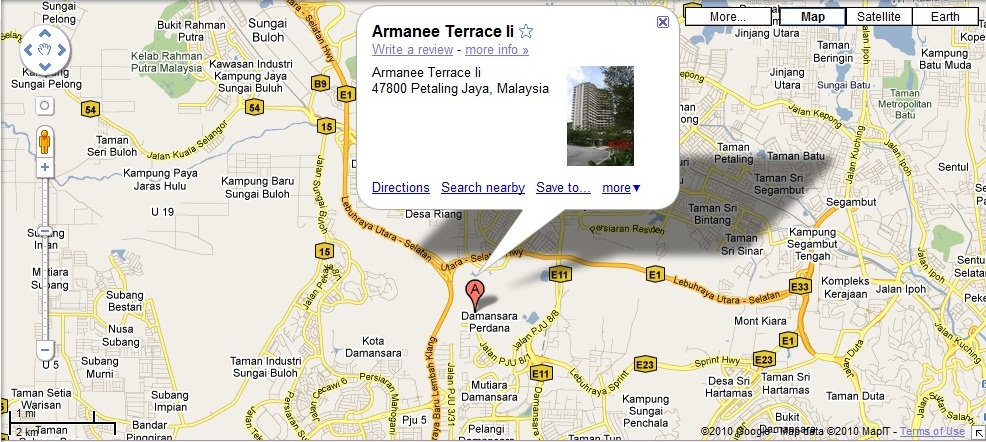Zoom out with the minus button
The image size is (986, 442).
(x=45, y=350)
